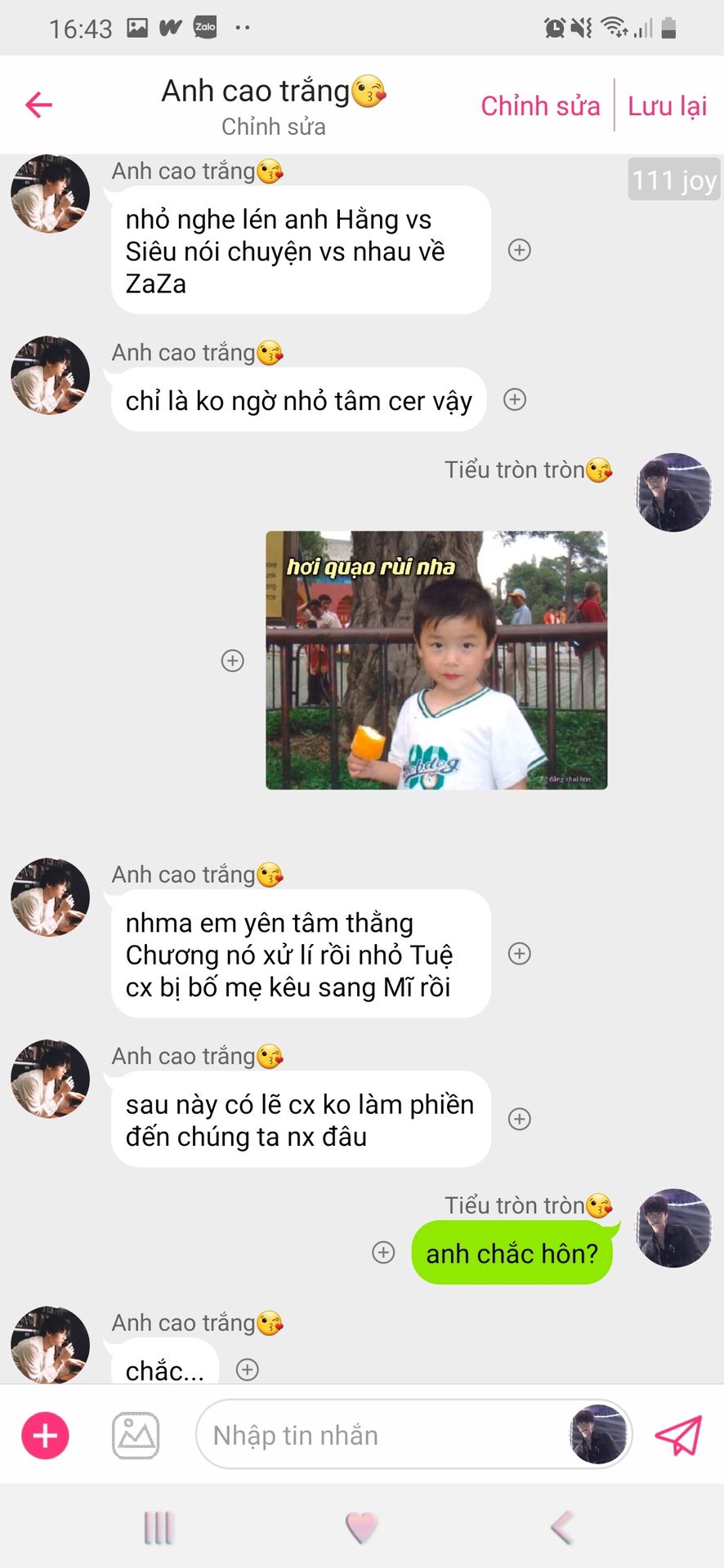Tap plus icon beside the 'chắc...' message
724x1568 pixels.
(248, 1370)
